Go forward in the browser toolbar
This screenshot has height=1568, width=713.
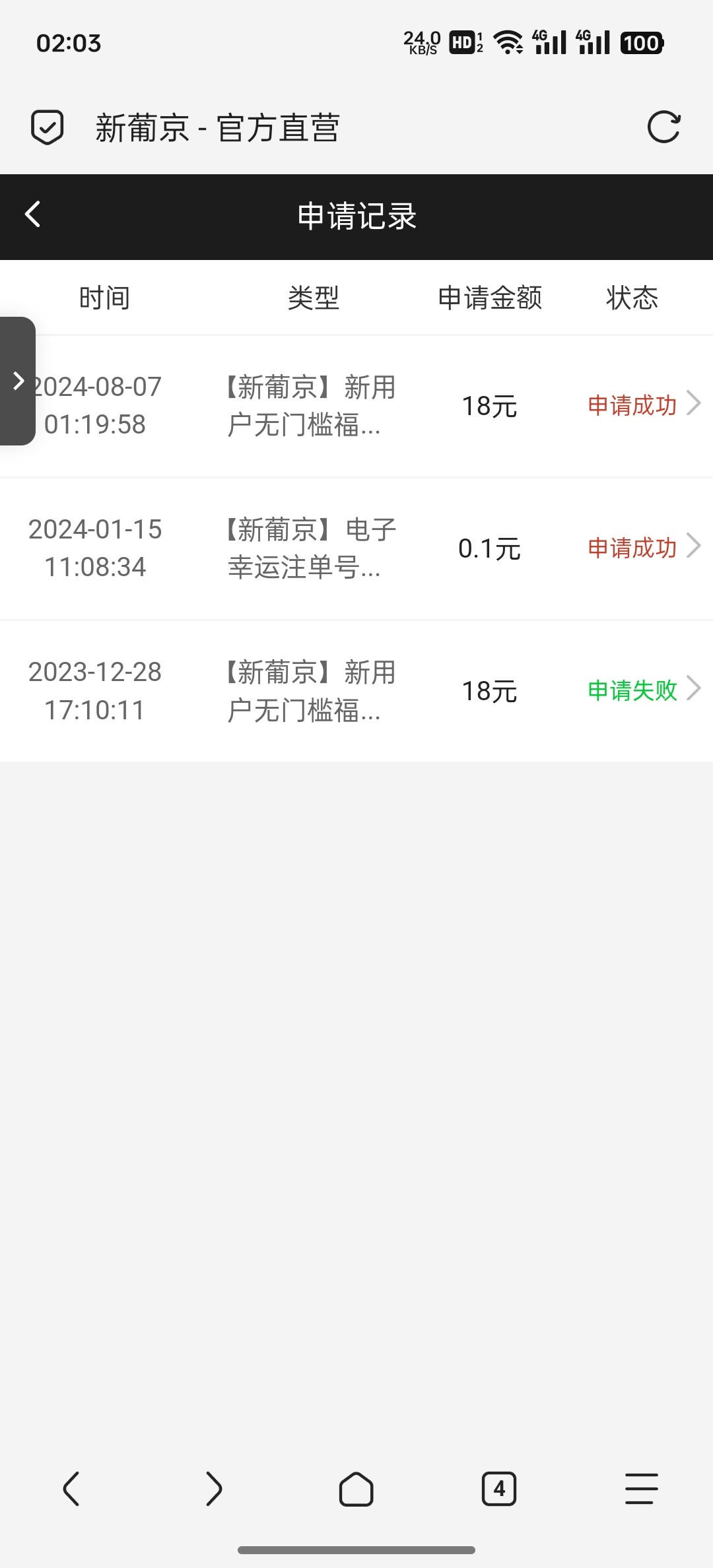click(214, 1489)
